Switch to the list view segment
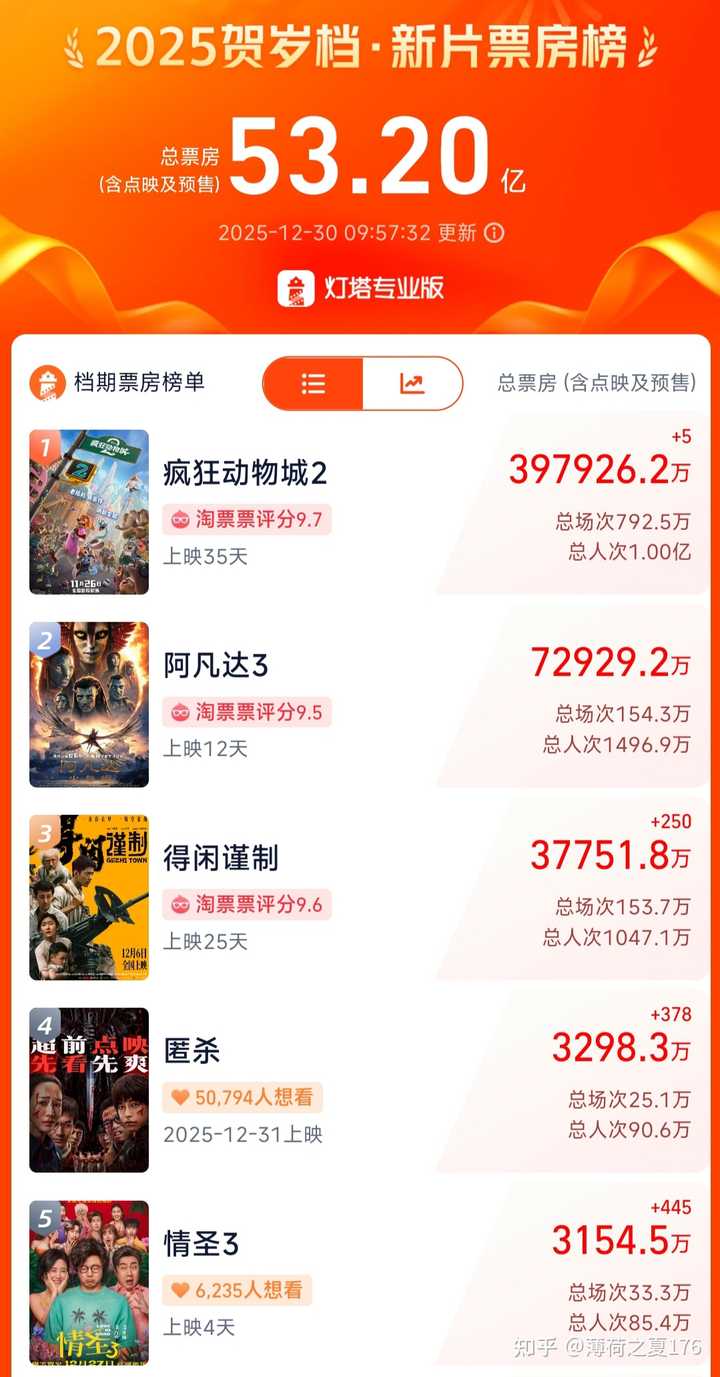 click(313, 383)
